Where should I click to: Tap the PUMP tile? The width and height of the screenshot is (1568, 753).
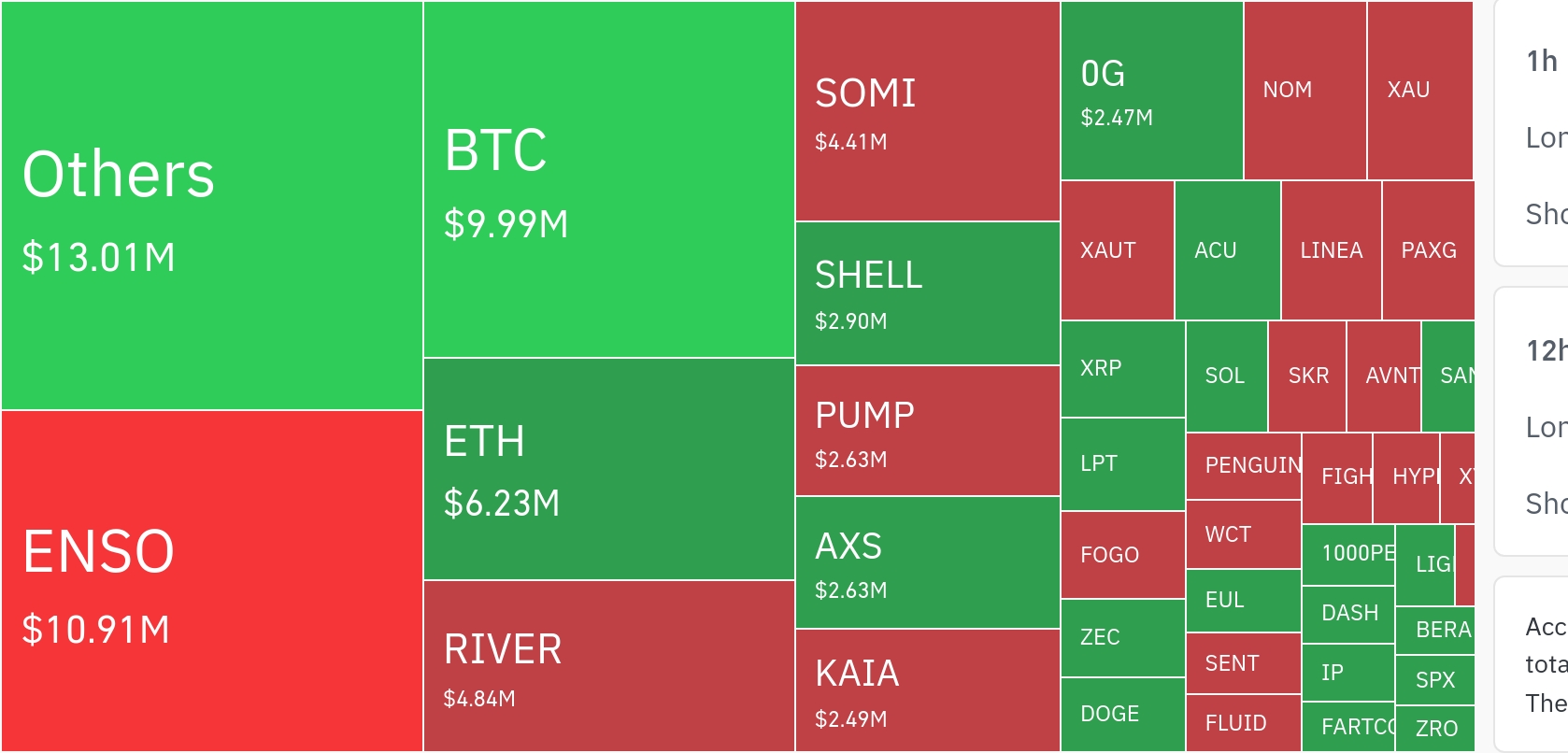point(927,431)
